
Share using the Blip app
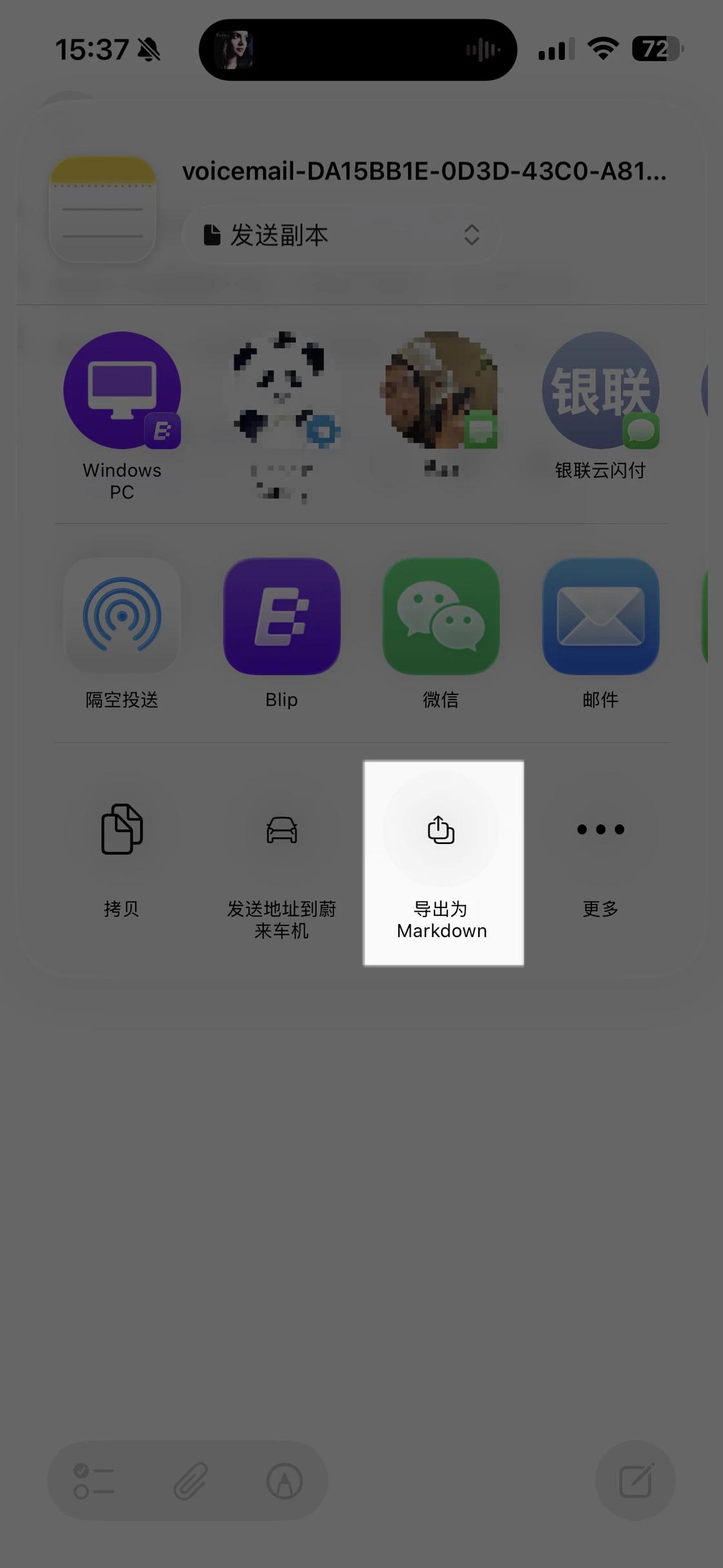tap(281, 616)
